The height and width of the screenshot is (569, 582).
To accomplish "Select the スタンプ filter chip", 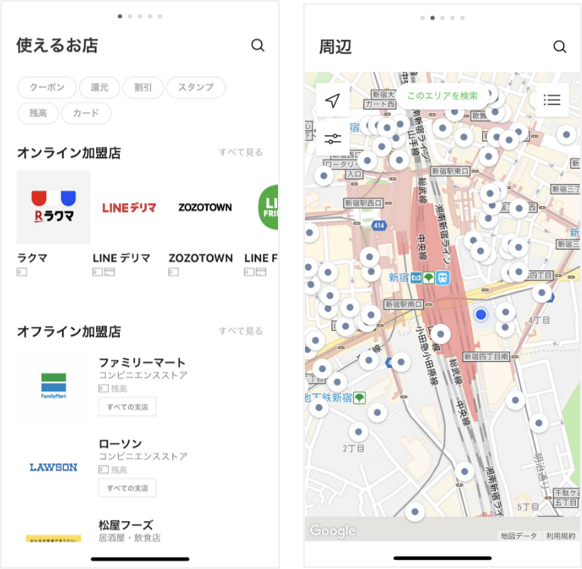I will 196,88.
